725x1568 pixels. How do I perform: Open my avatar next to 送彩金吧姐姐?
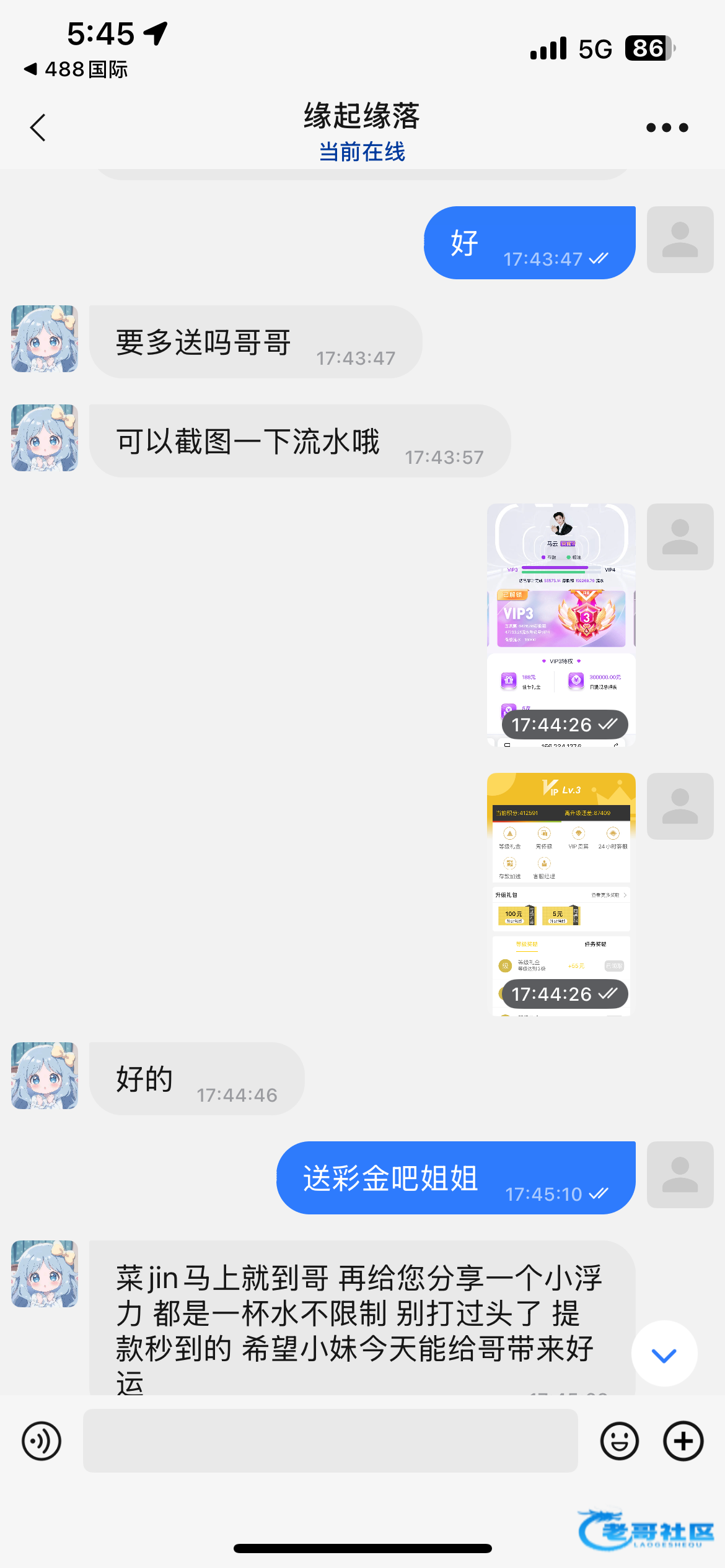click(x=680, y=1175)
